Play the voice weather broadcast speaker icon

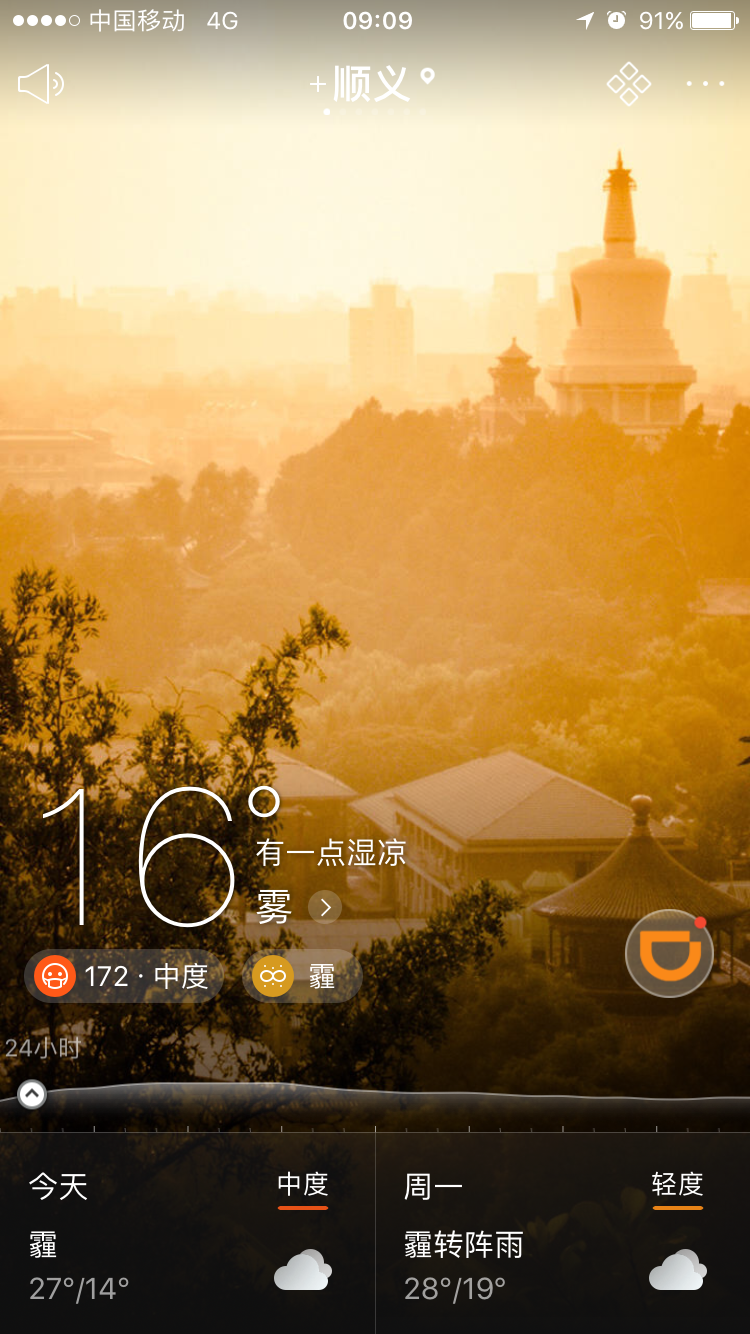pos(40,84)
